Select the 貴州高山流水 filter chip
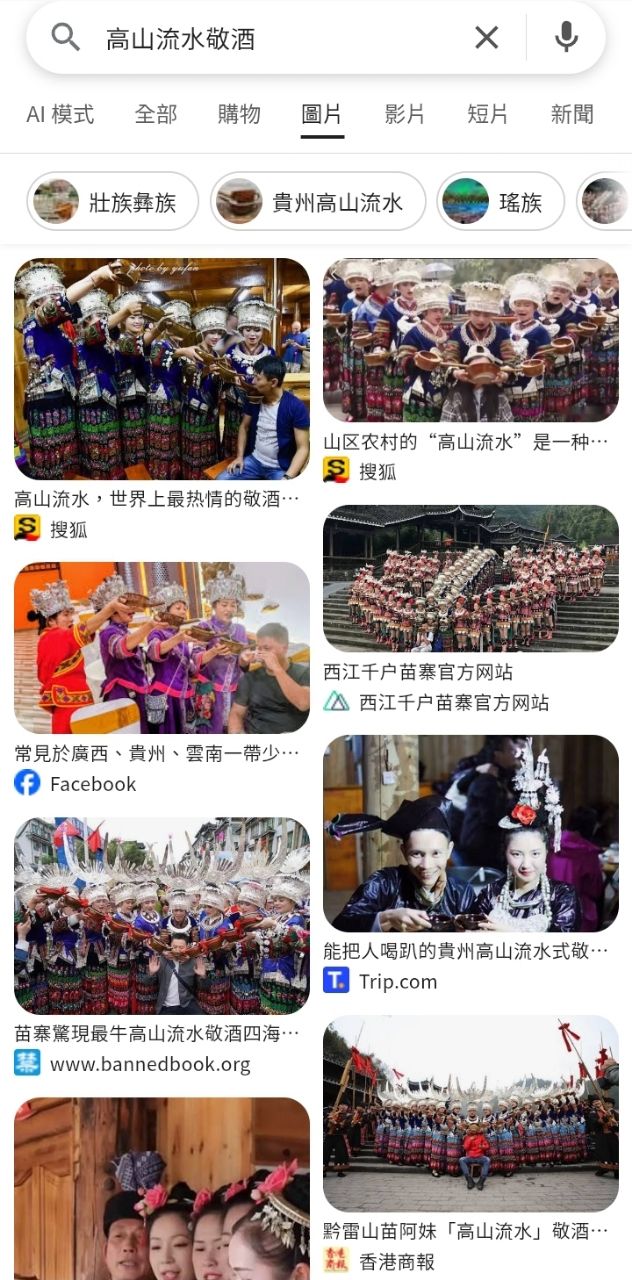 point(318,201)
